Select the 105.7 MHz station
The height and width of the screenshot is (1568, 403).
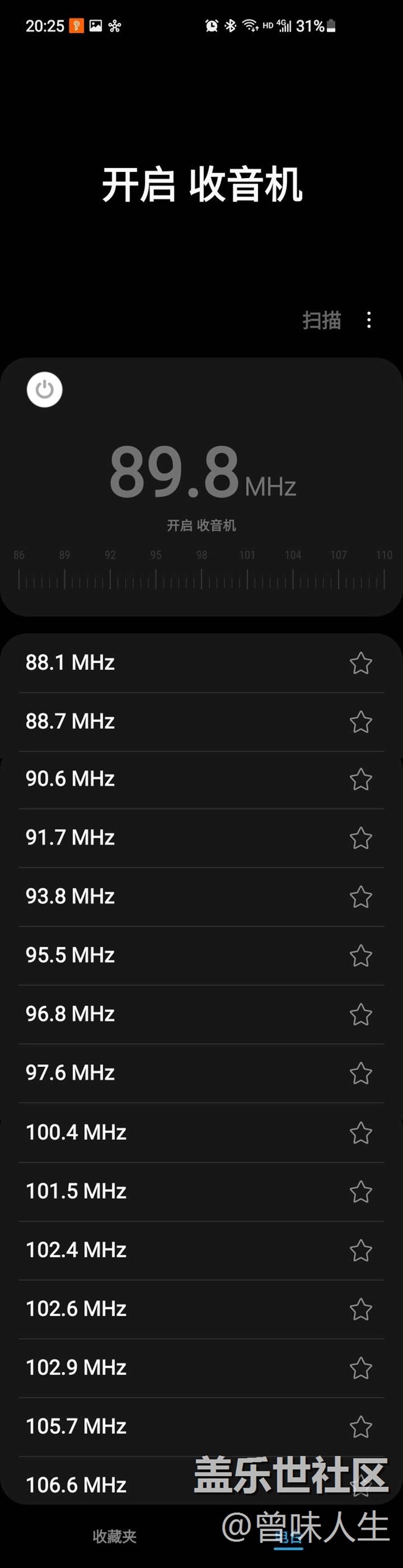(76, 1426)
